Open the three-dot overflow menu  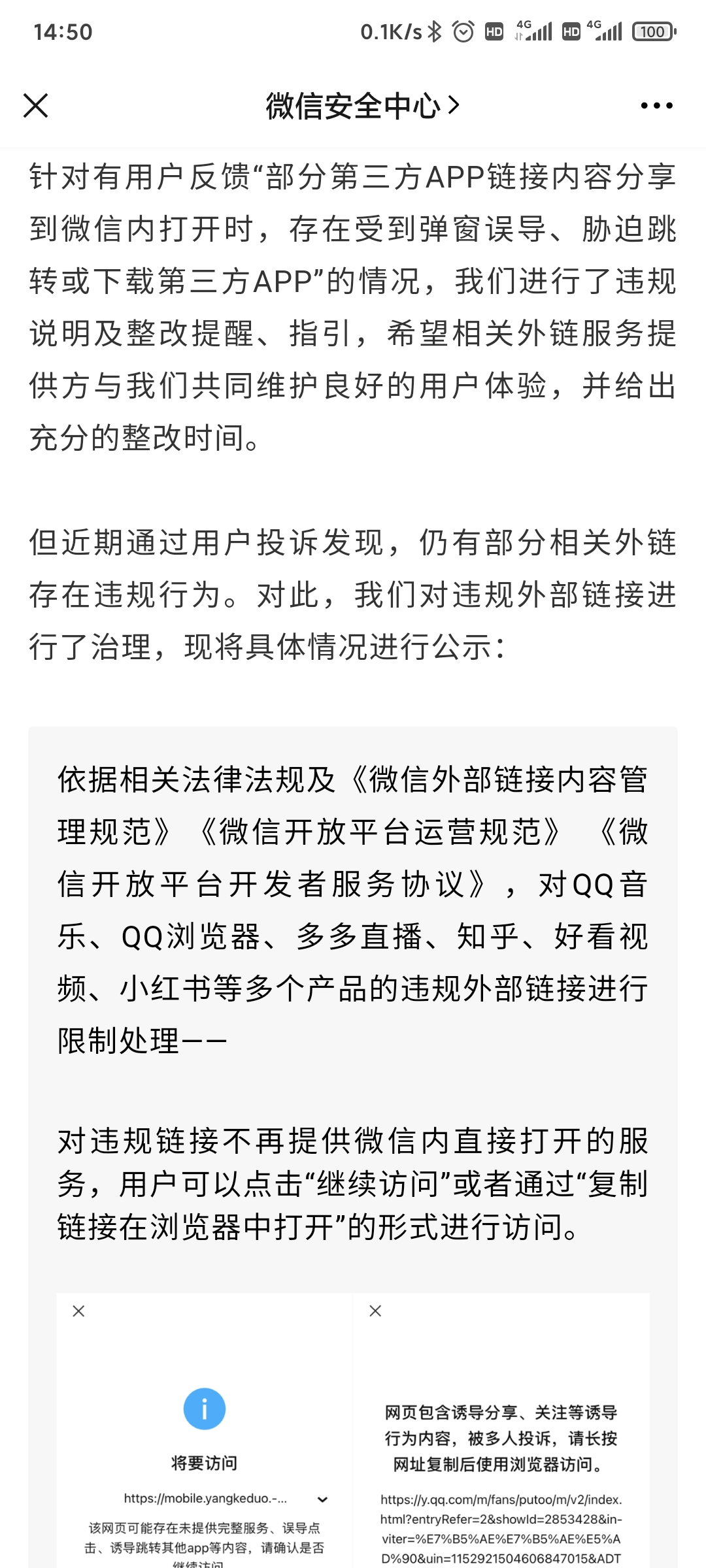pyautogui.click(x=656, y=105)
